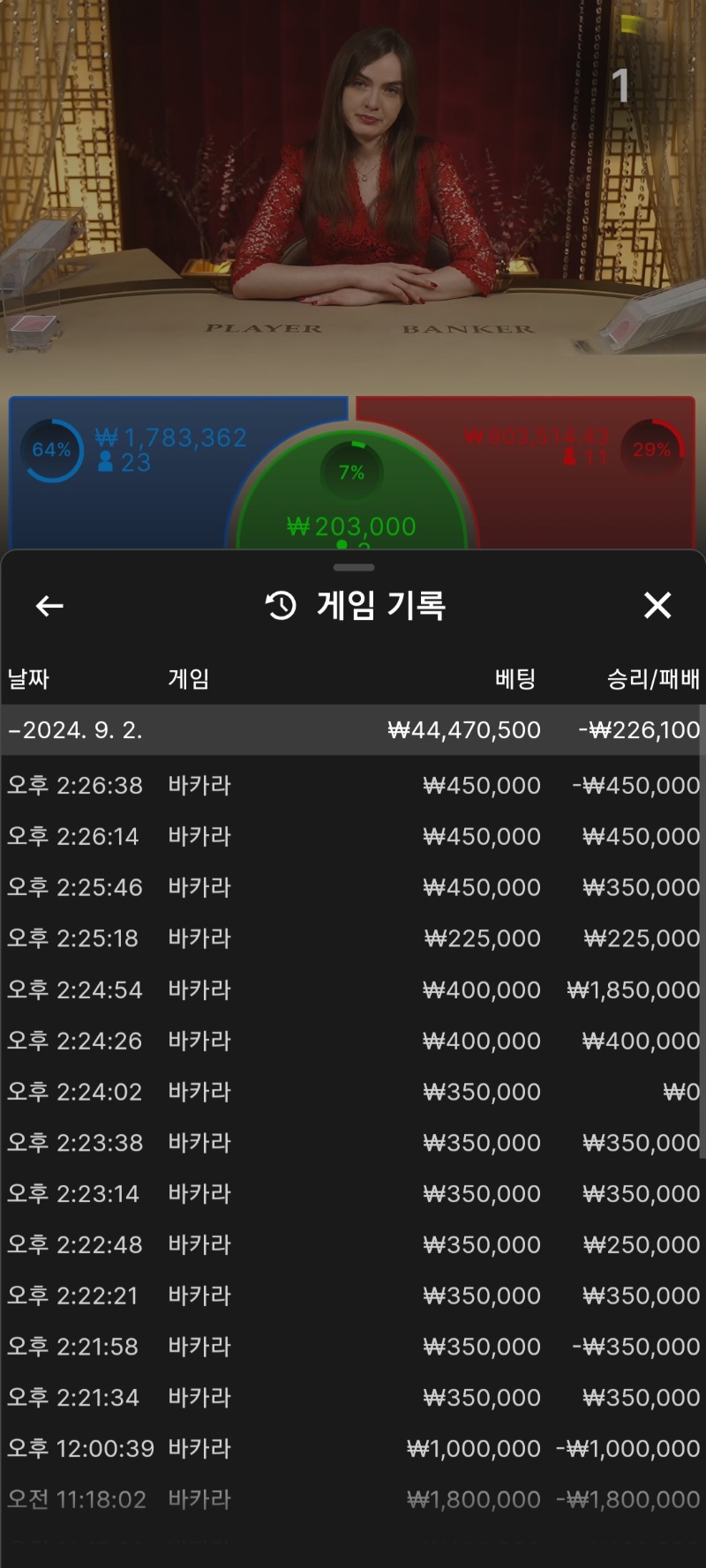Open the 오후 2:24:26 바카라 record
Viewport: 706px width, 1568px height.
pyautogui.click(x=351, y=1041)
